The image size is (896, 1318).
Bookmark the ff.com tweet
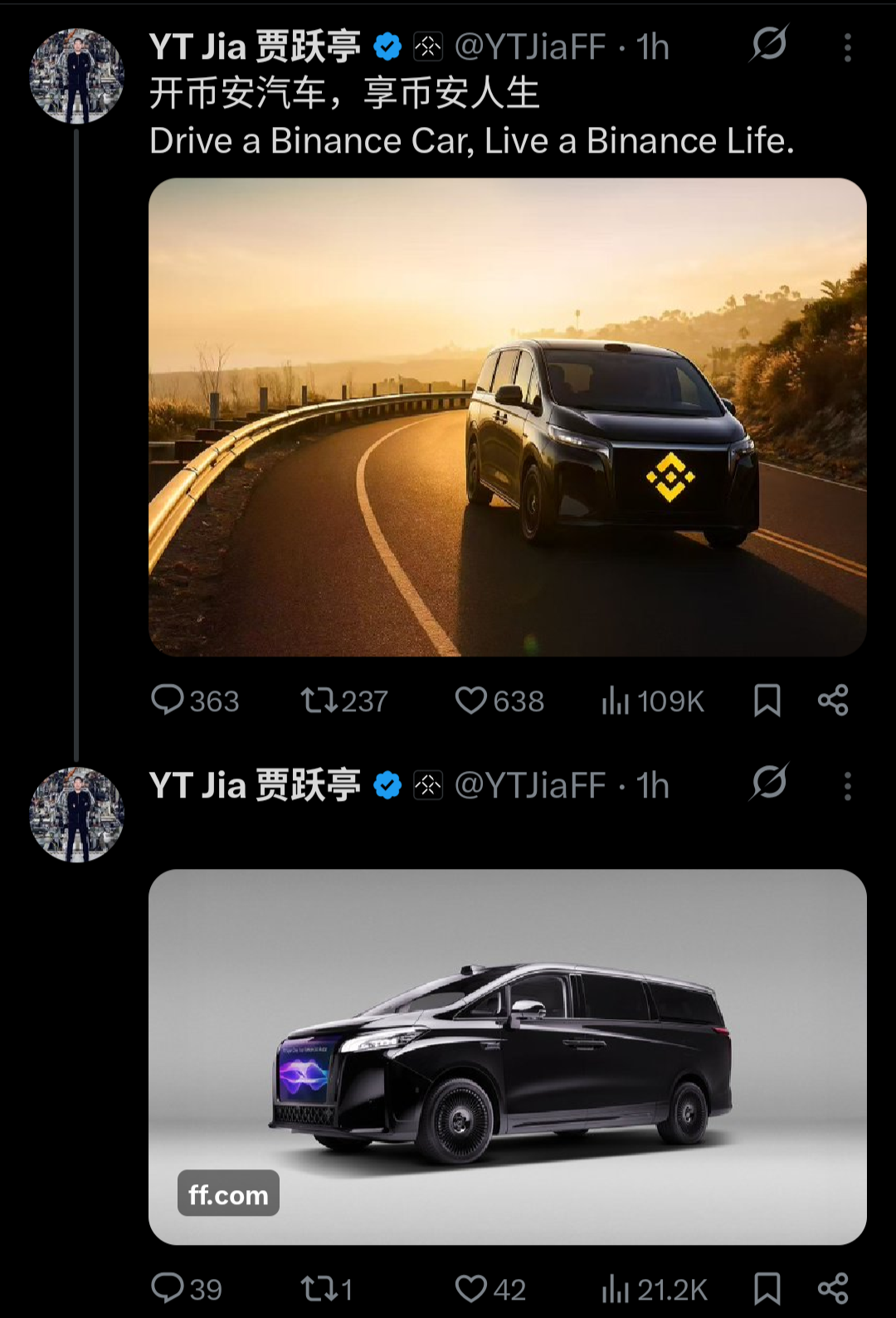pos(767,1288)
